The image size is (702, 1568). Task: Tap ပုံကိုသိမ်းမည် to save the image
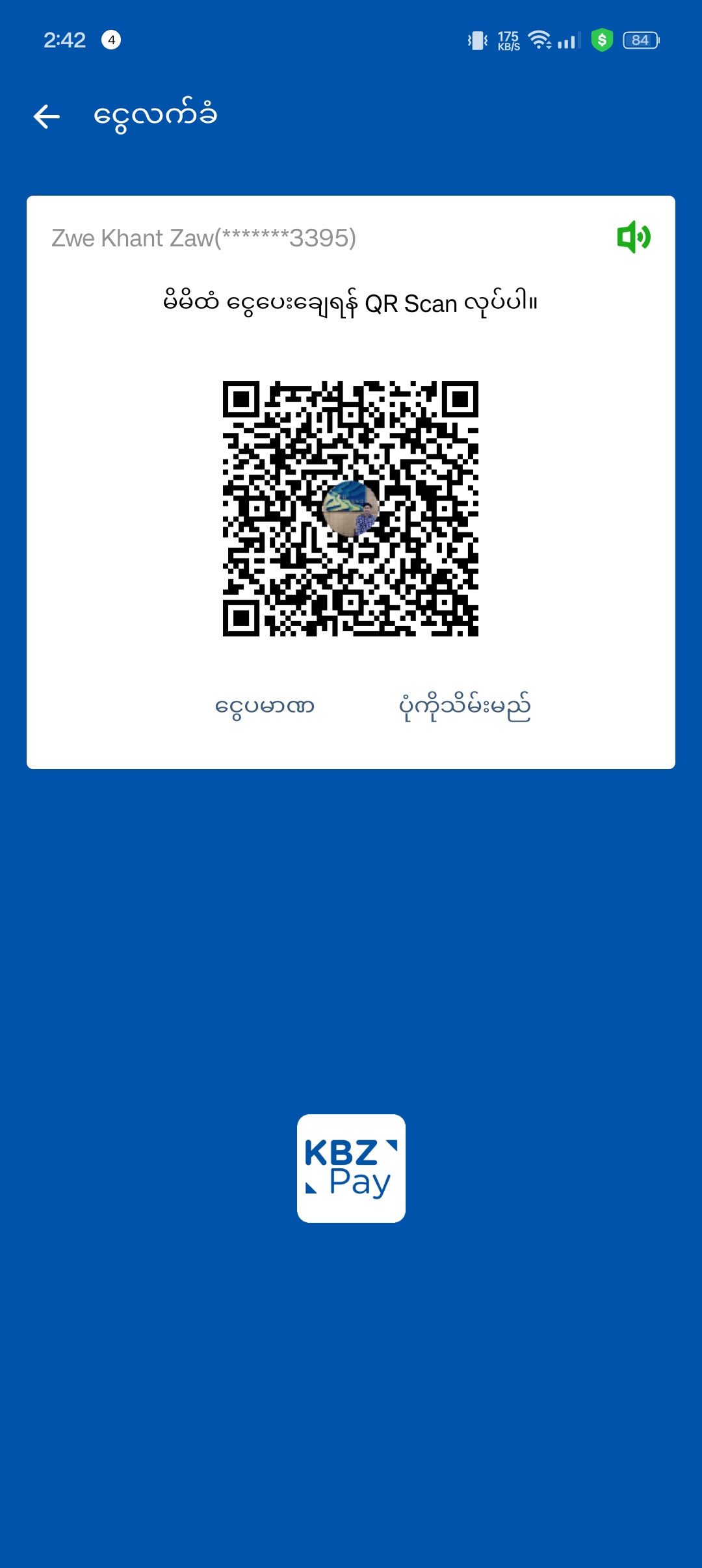click(465, 707)
